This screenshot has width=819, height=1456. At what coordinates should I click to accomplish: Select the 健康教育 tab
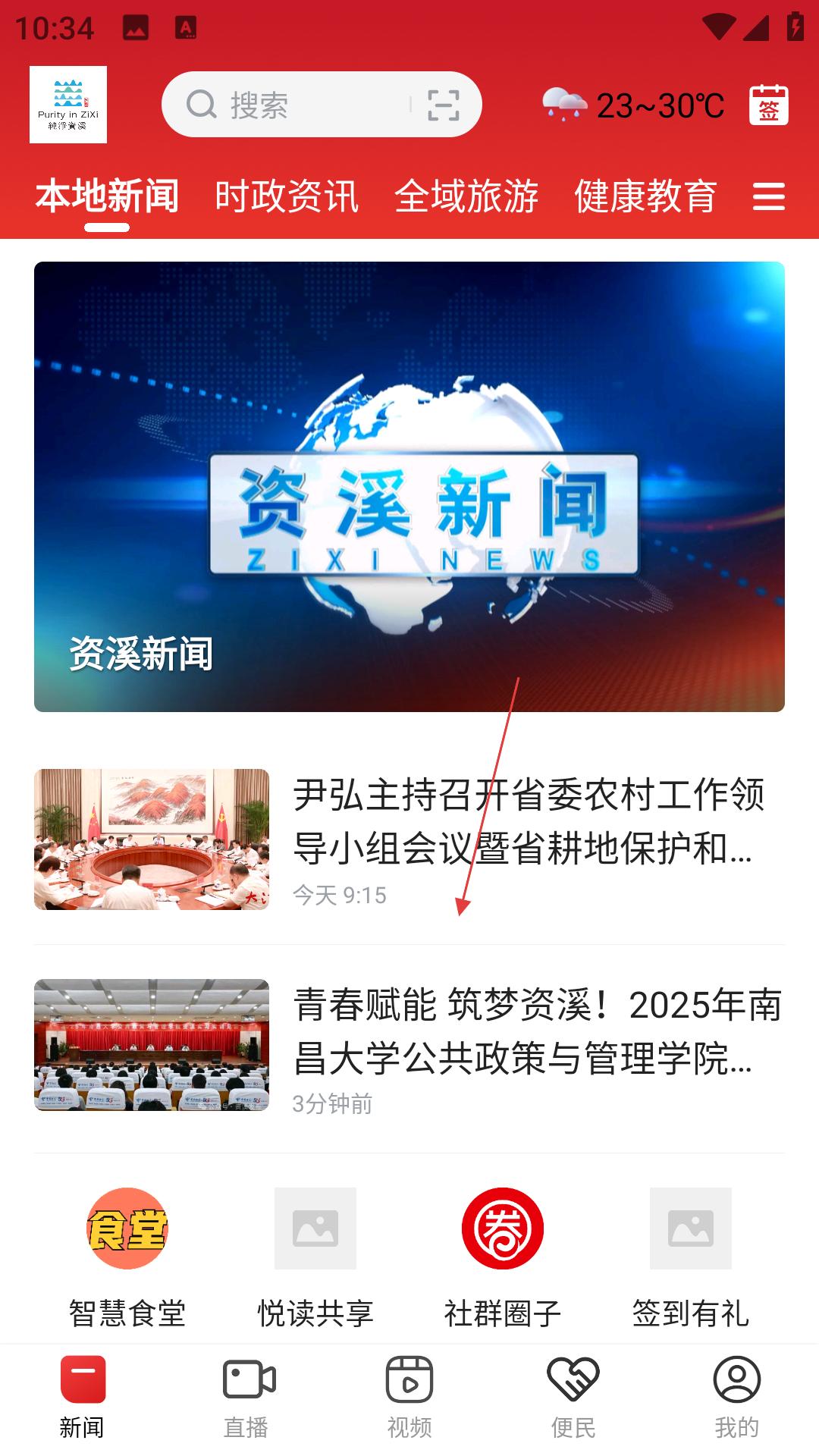coord(645,196)
